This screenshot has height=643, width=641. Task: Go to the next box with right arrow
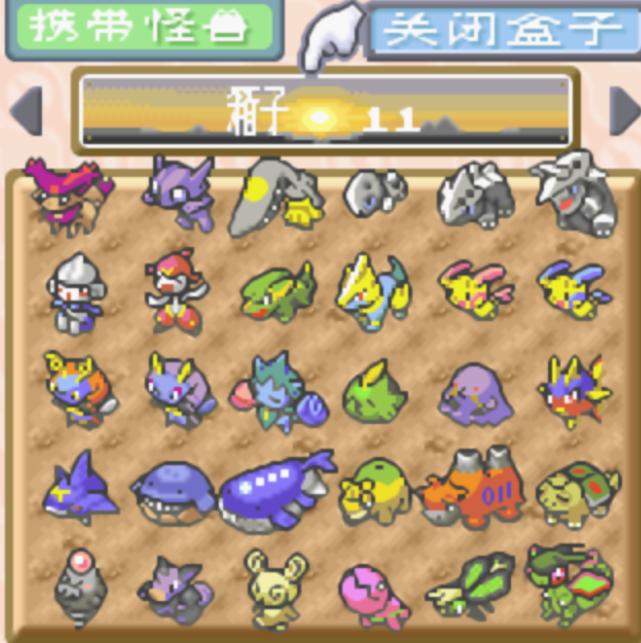click(x=621, y=110)
